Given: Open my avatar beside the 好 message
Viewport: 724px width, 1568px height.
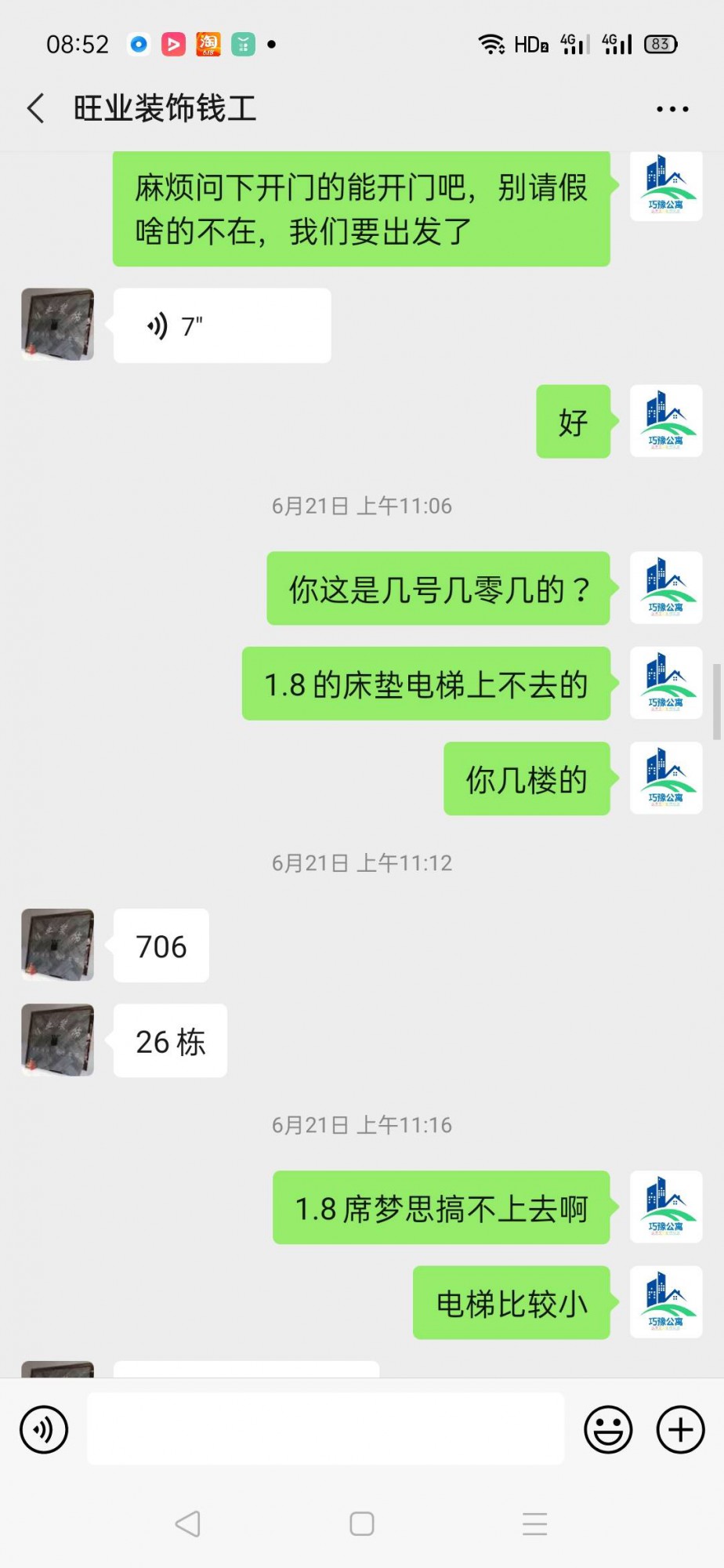Looking at the screenshot, I should [x=665, y=421].
